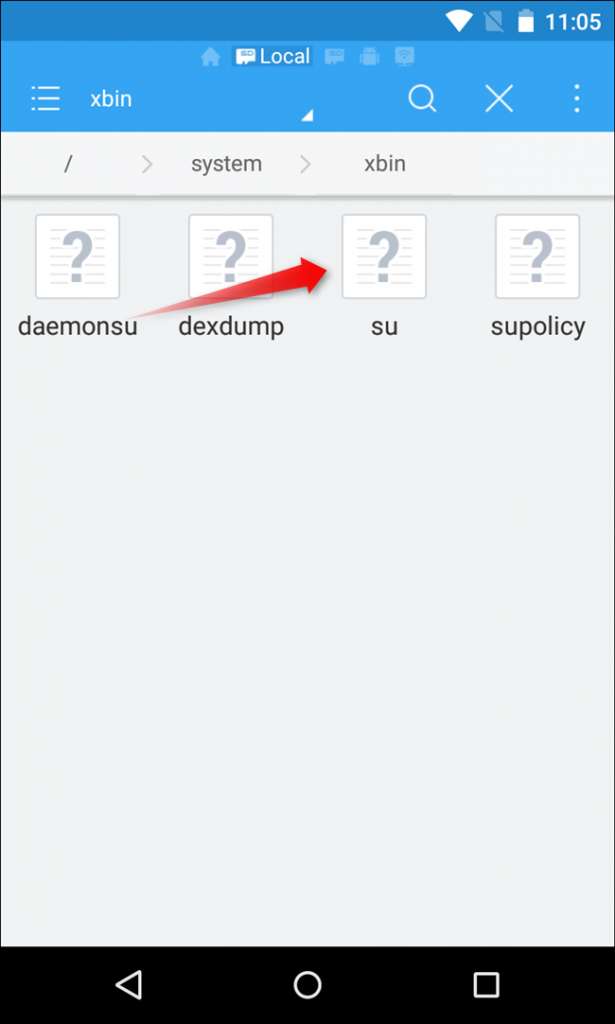Image resolution: width=615 pixels, height=1024 pixels.
Task: Select xbin in the path bar
Action: coord(385,164)
